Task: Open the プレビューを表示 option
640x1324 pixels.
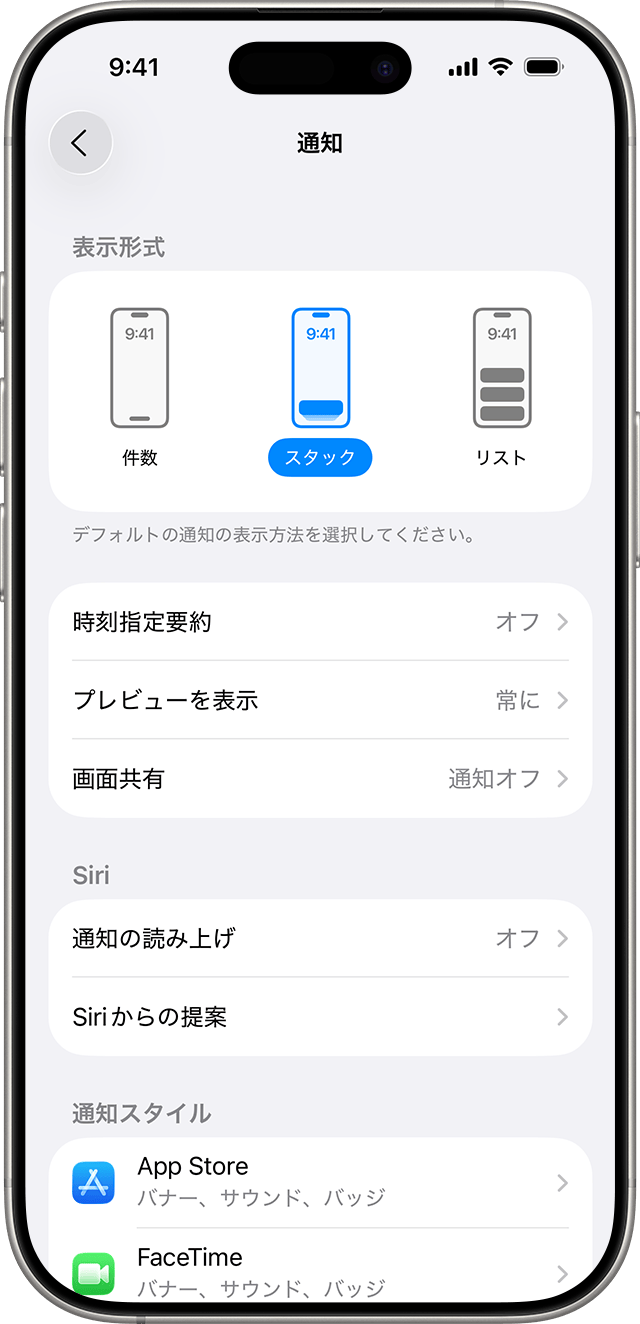Action: coord(320,700)
